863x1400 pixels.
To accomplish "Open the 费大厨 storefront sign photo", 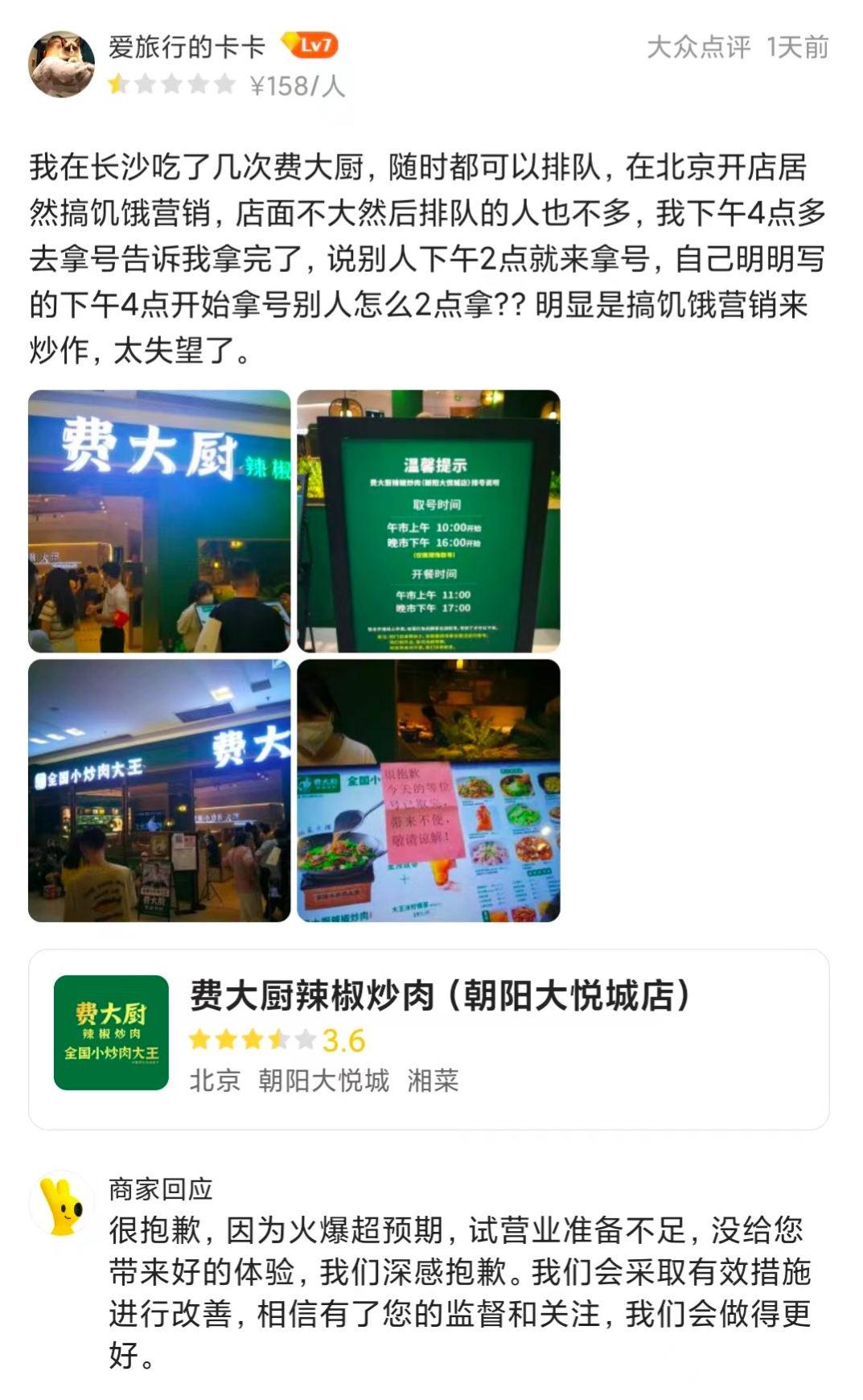I will coord(159,521).
